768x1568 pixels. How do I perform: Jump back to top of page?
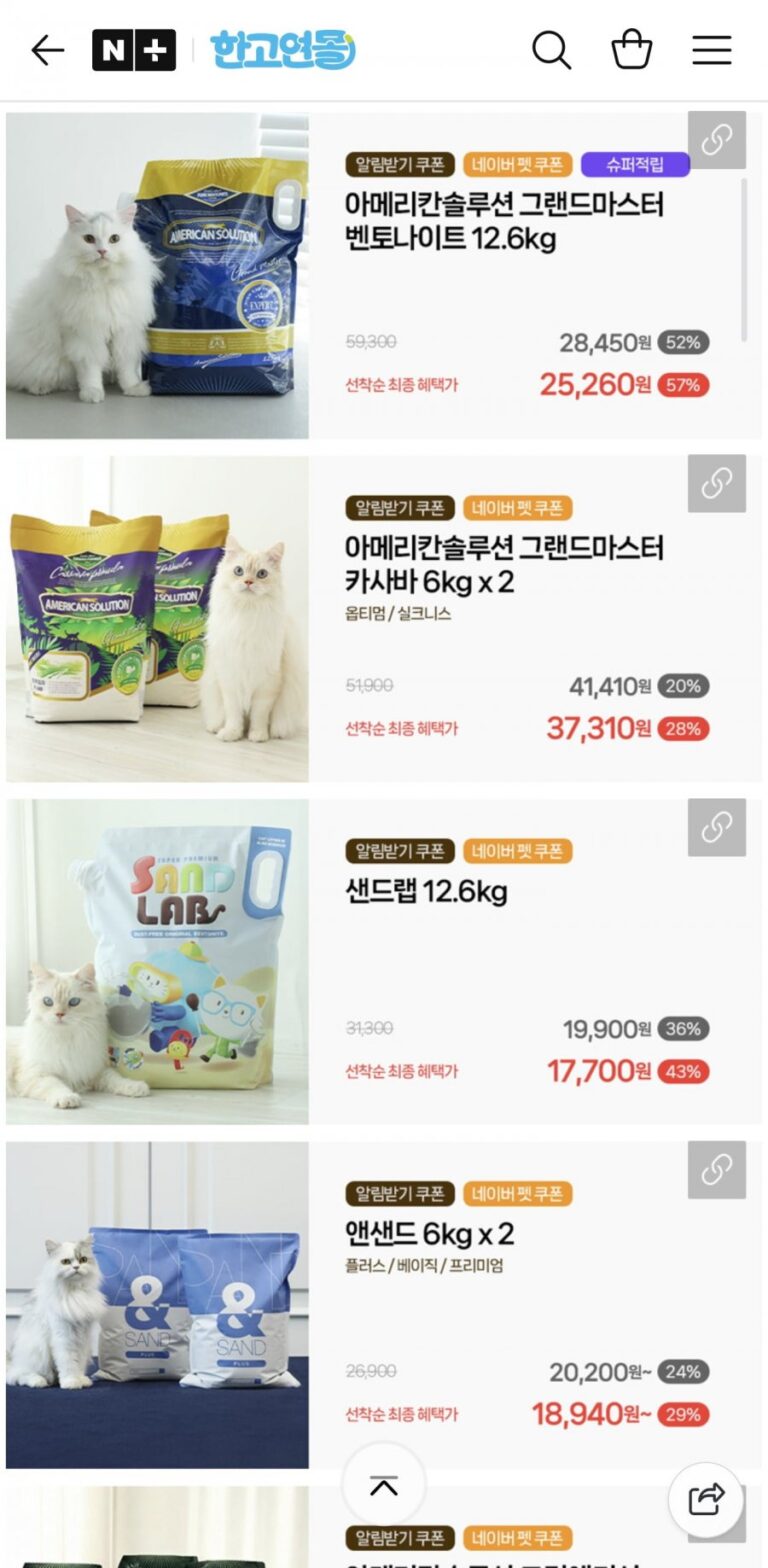pos(384,1487)
